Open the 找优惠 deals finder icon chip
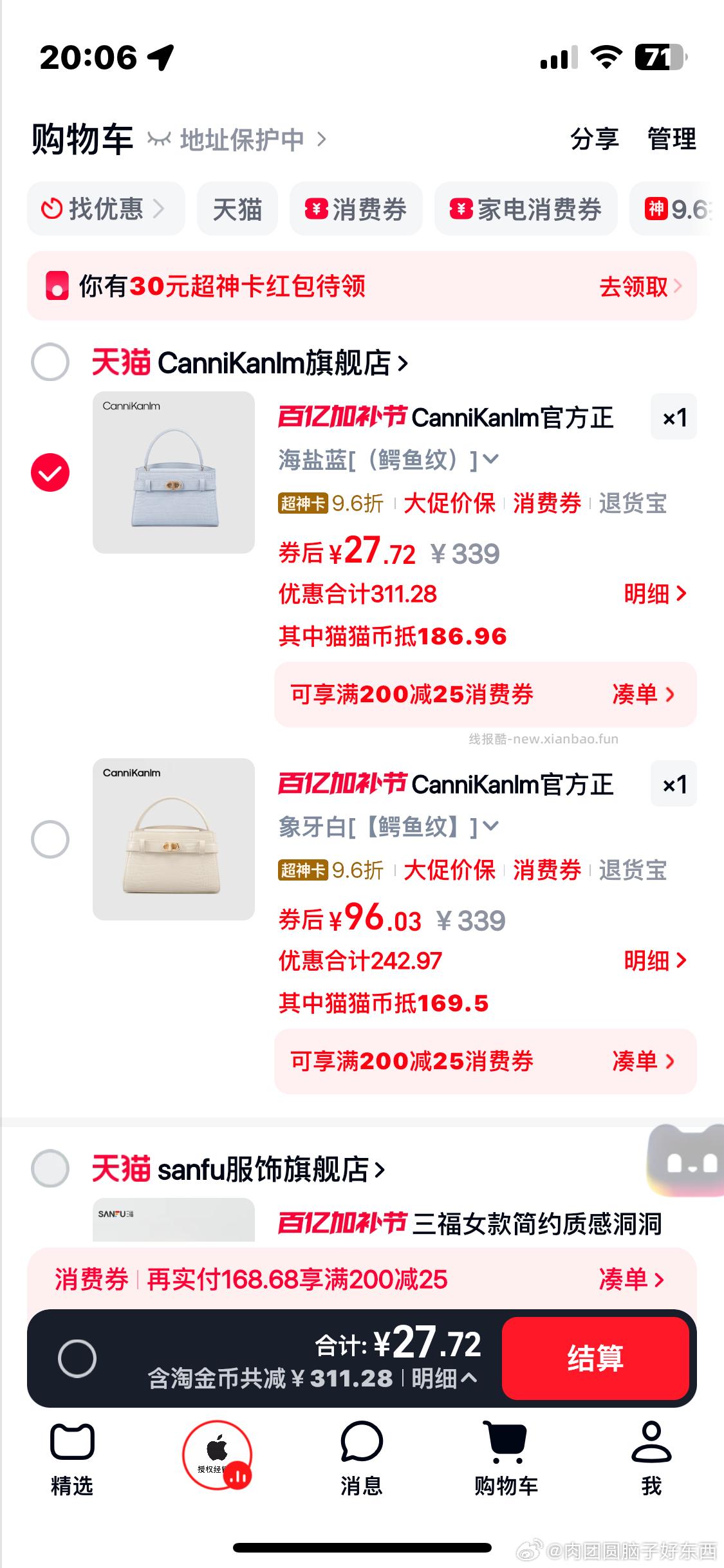724x1568 pixels. pyautogui.click(x=103, y=209)
